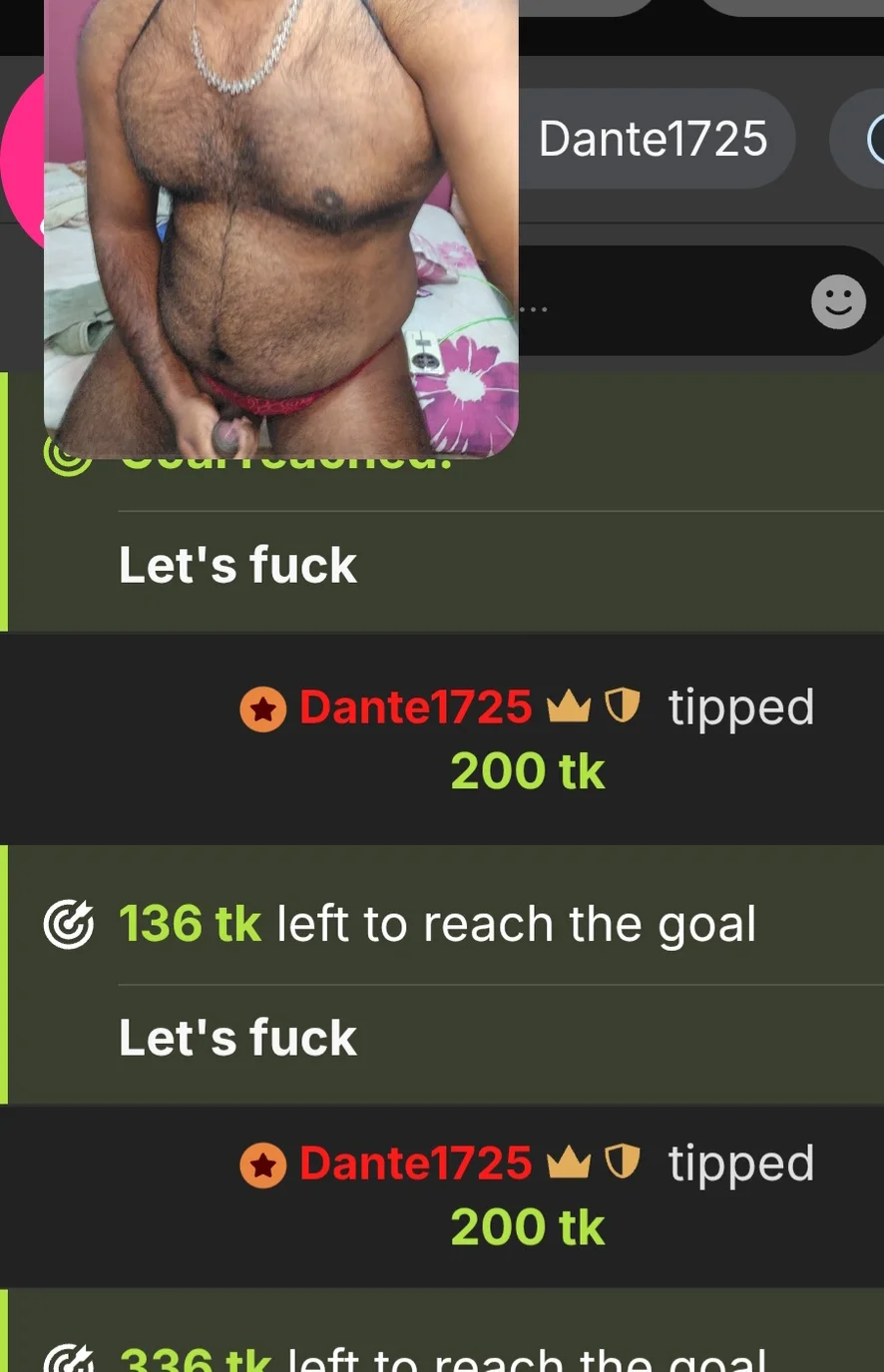Open the emoji picker smiley
The image size is (884, 1372).
[838, 301]
